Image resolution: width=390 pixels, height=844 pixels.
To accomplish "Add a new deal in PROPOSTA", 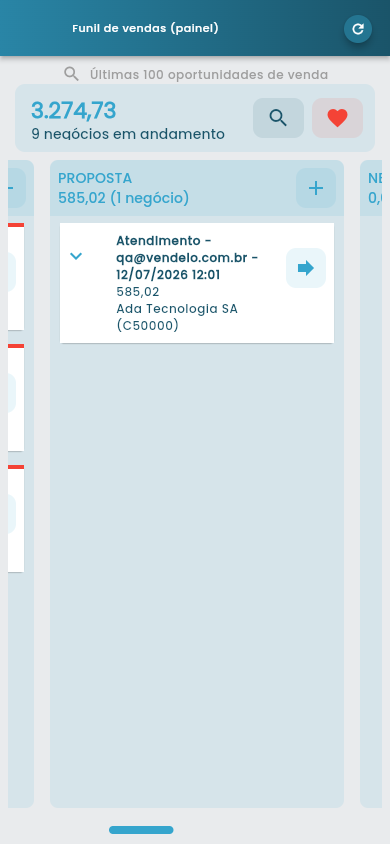I will click(x=316, y=188).
